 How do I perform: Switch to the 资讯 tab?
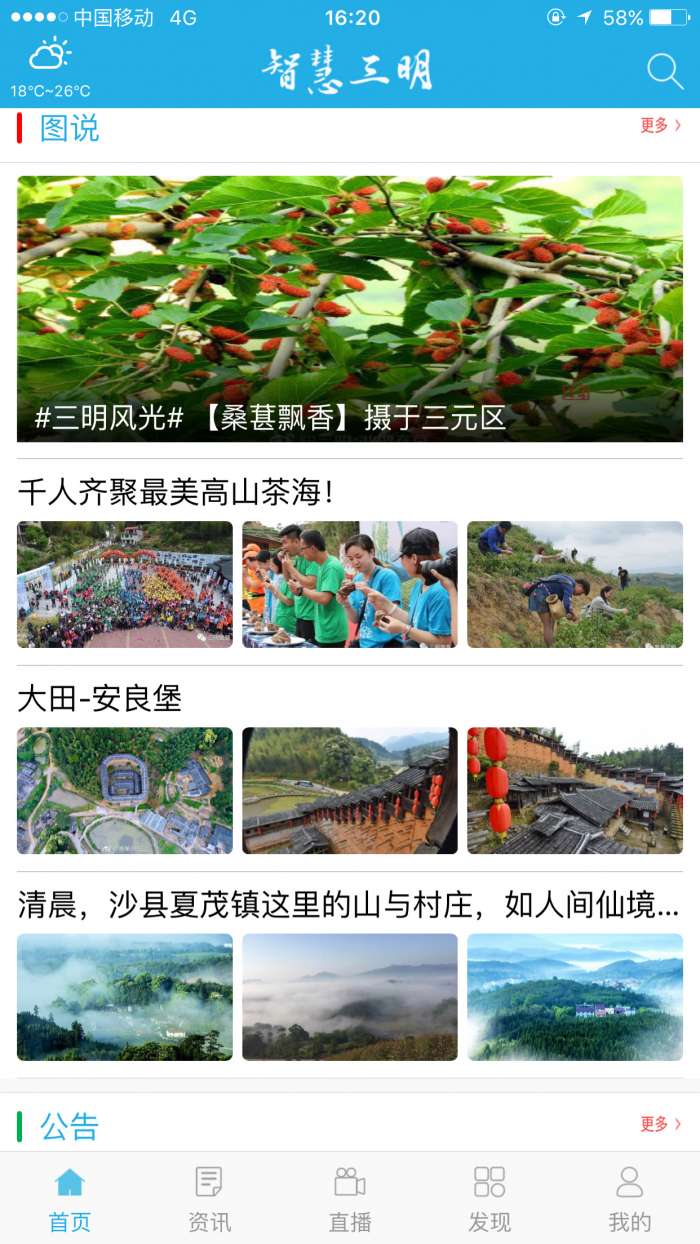[210, 1199]
